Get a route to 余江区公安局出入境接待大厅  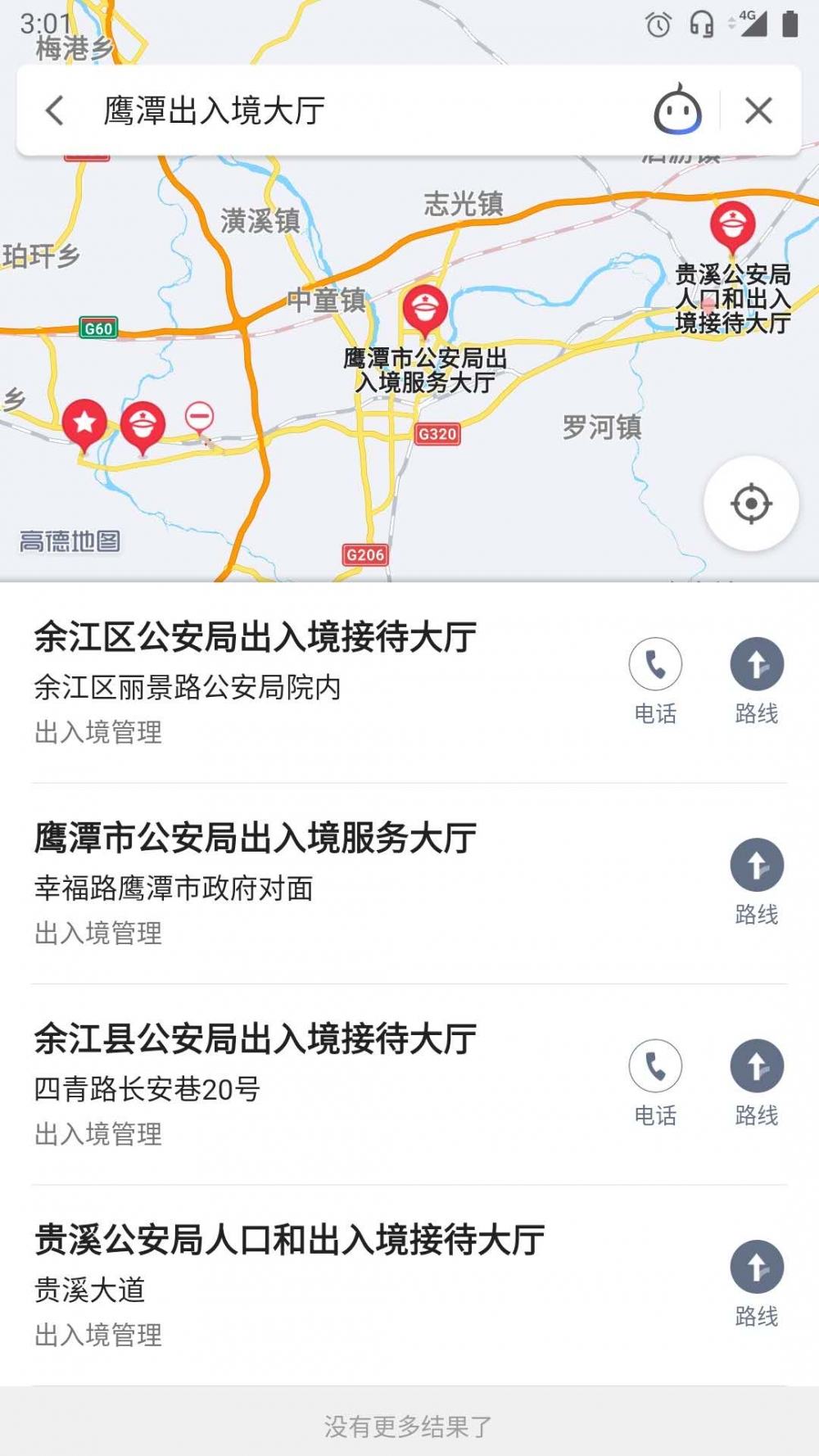[x=756, y=664]
